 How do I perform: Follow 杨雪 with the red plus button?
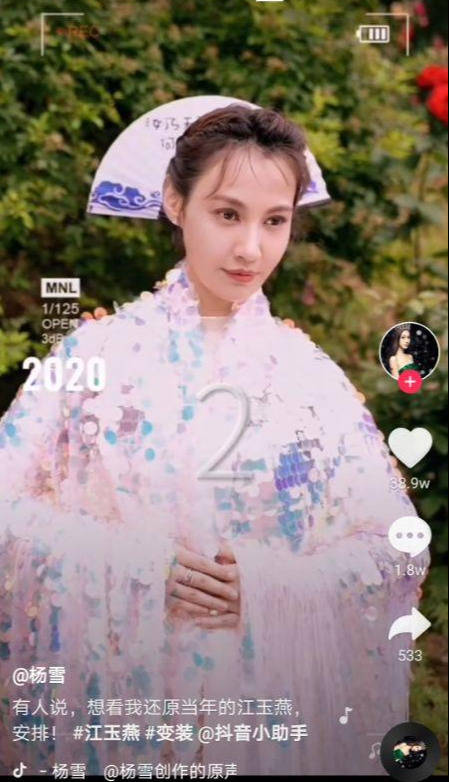click(x=410, y=383)
